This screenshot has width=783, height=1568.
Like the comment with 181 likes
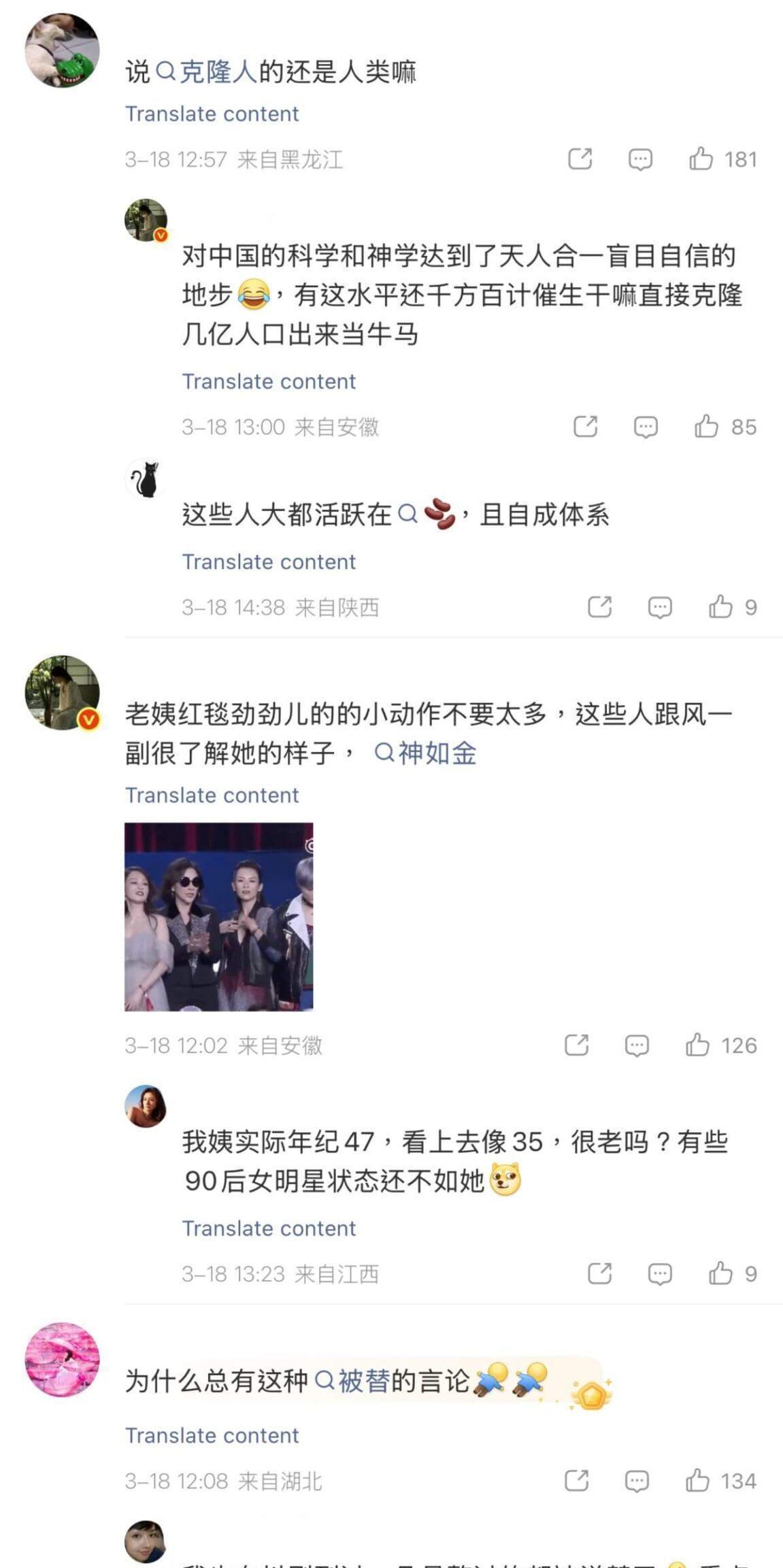(701, 159)
